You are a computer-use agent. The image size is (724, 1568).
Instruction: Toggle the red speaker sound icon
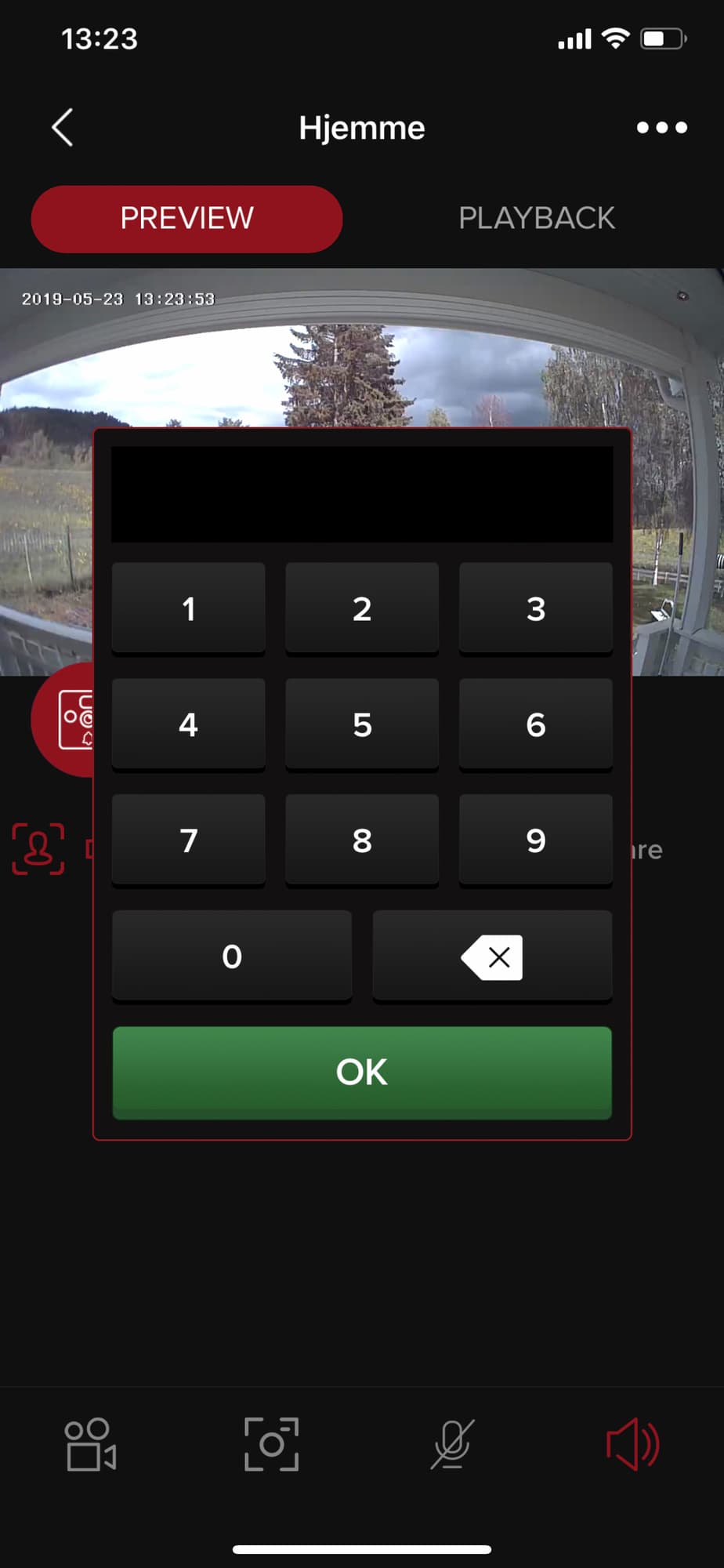pos(632,1444)
